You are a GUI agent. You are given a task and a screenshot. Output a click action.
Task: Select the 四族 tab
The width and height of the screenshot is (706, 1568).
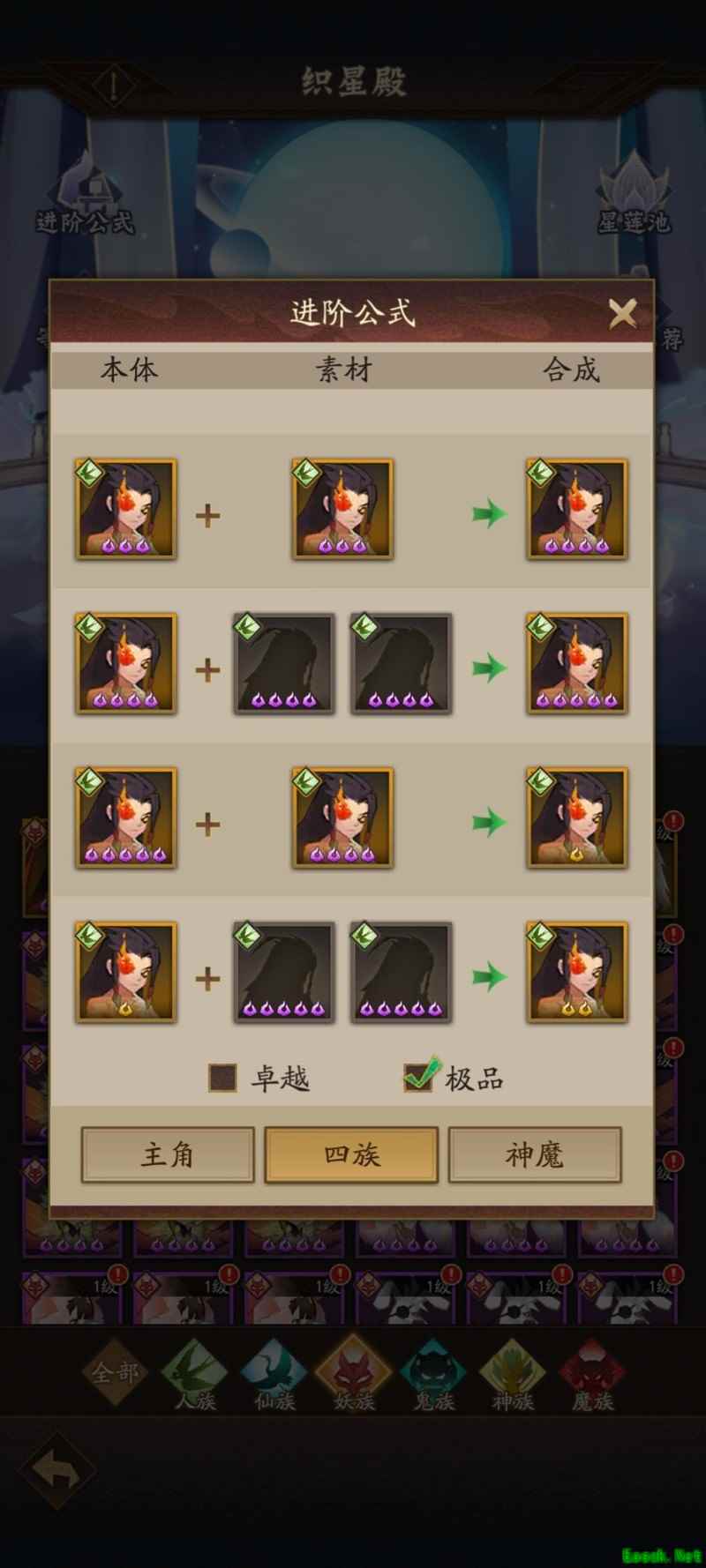351,1154
